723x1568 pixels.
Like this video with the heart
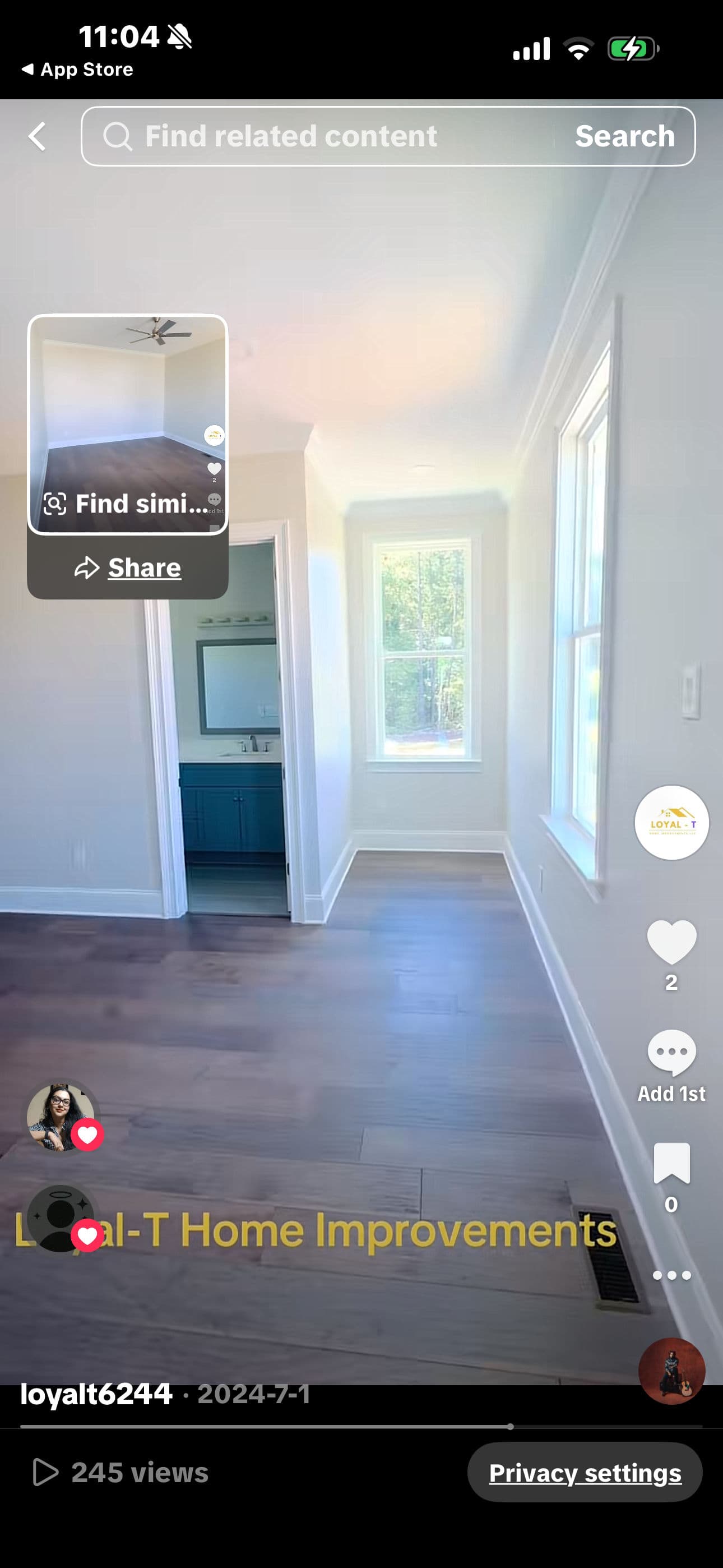671,942
